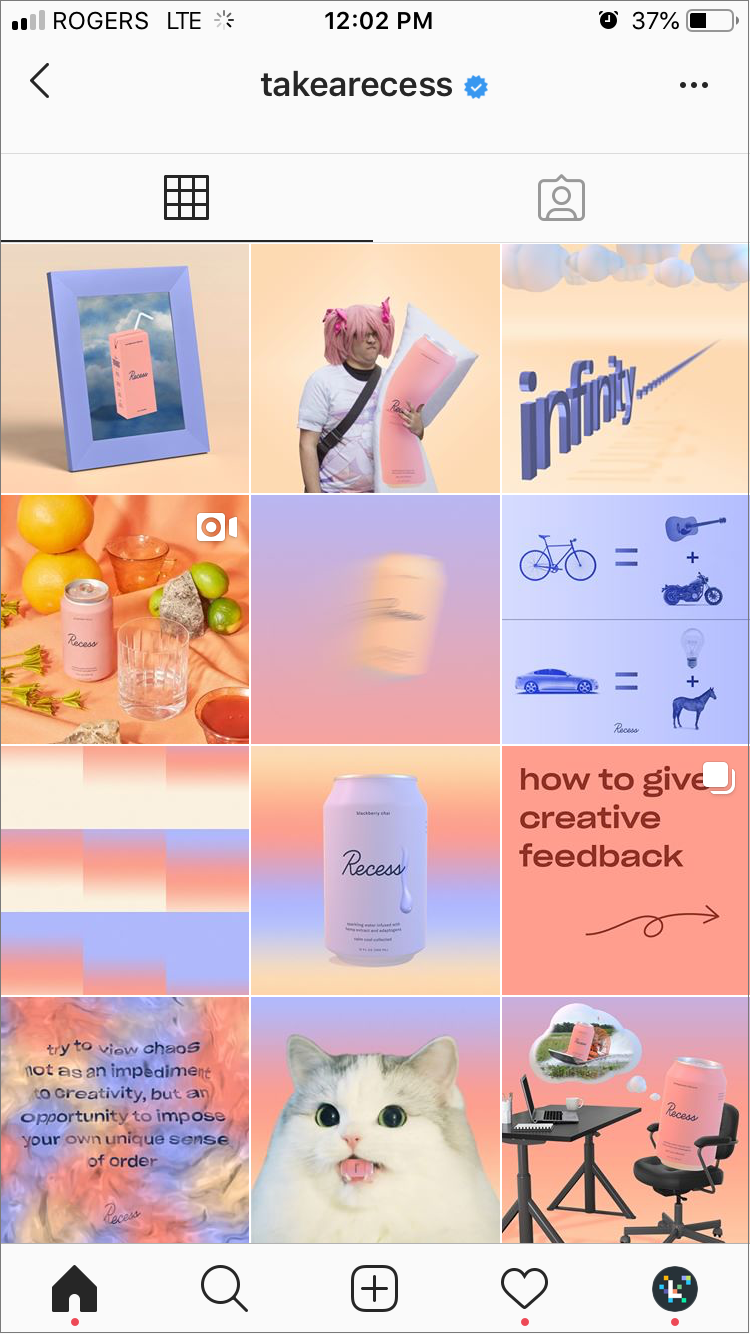Screen dimensions: 750x1334
Task: Open the Activity heart tab
Action: point(525,1288)
